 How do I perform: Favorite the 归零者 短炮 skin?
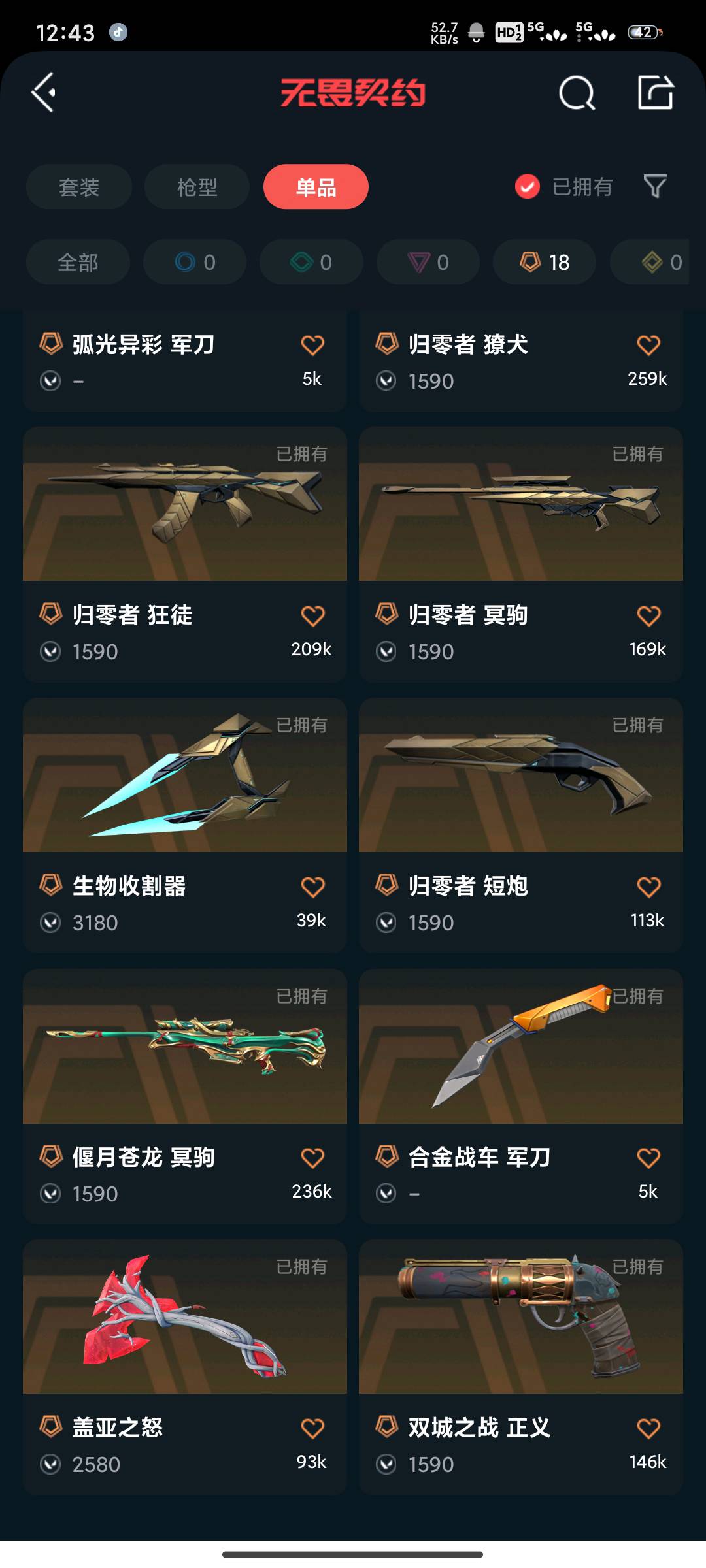coord(648,887)
